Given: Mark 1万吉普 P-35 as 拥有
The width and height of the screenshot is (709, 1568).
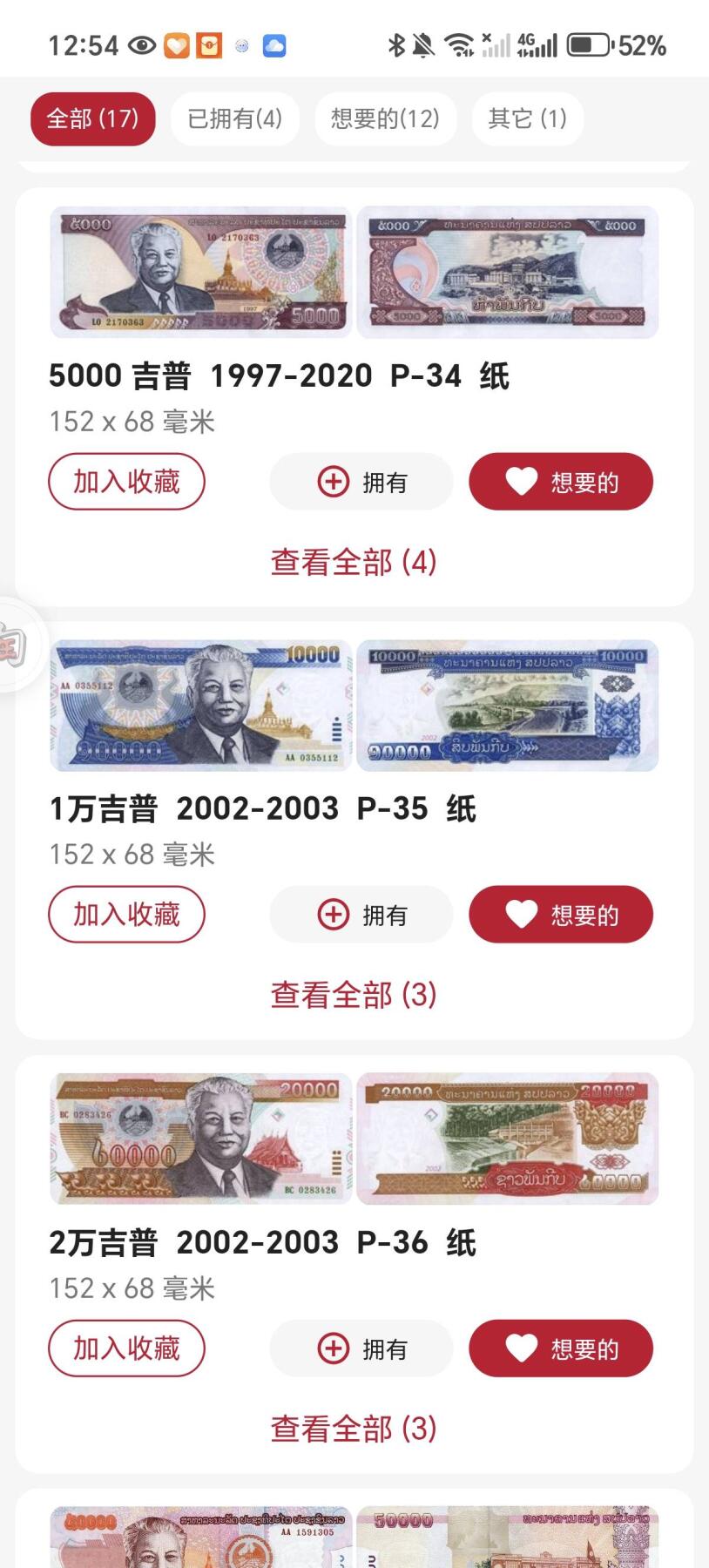Looking at the screenshot, I should (361, 915).
